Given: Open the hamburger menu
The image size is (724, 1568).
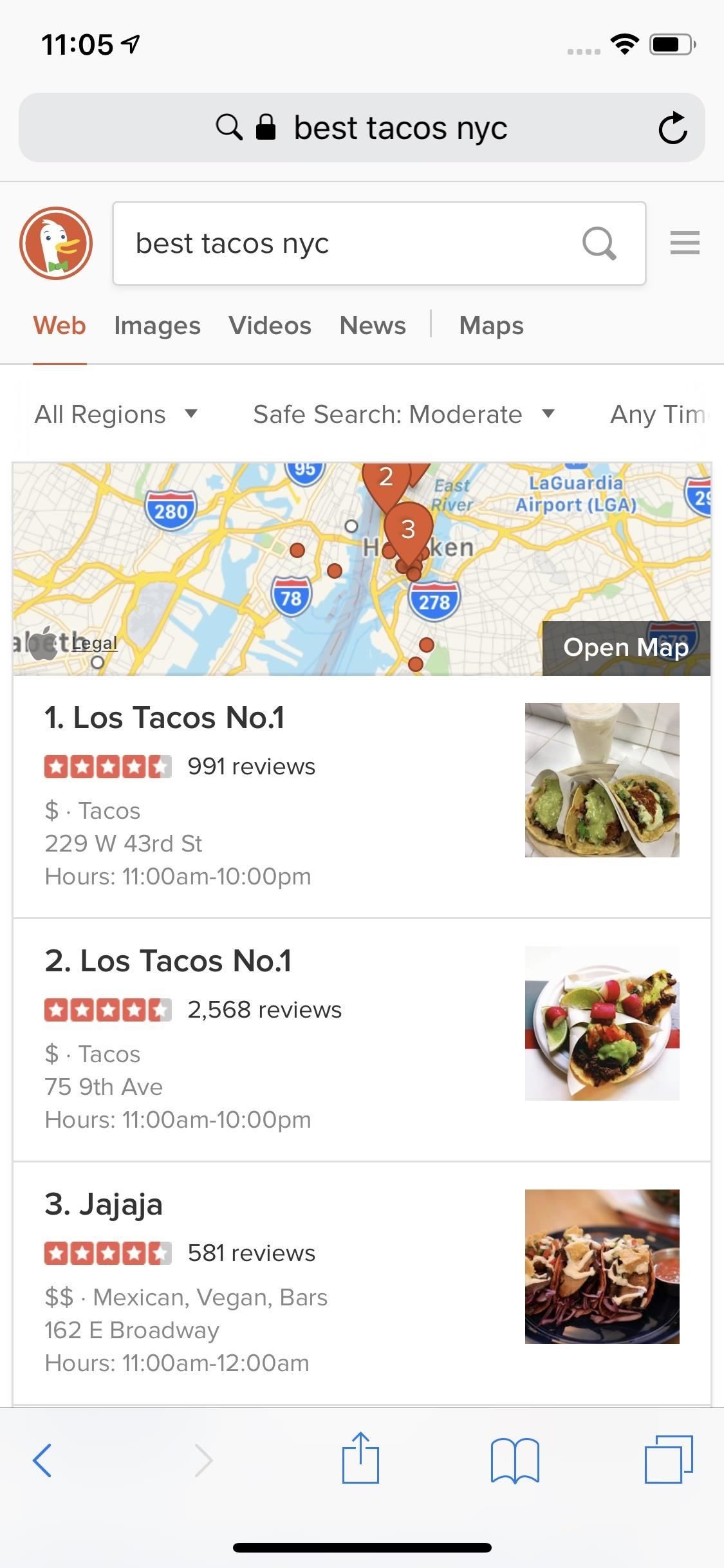Looking at the screenshot, I should pyautogui.click(x=684, y=243).
